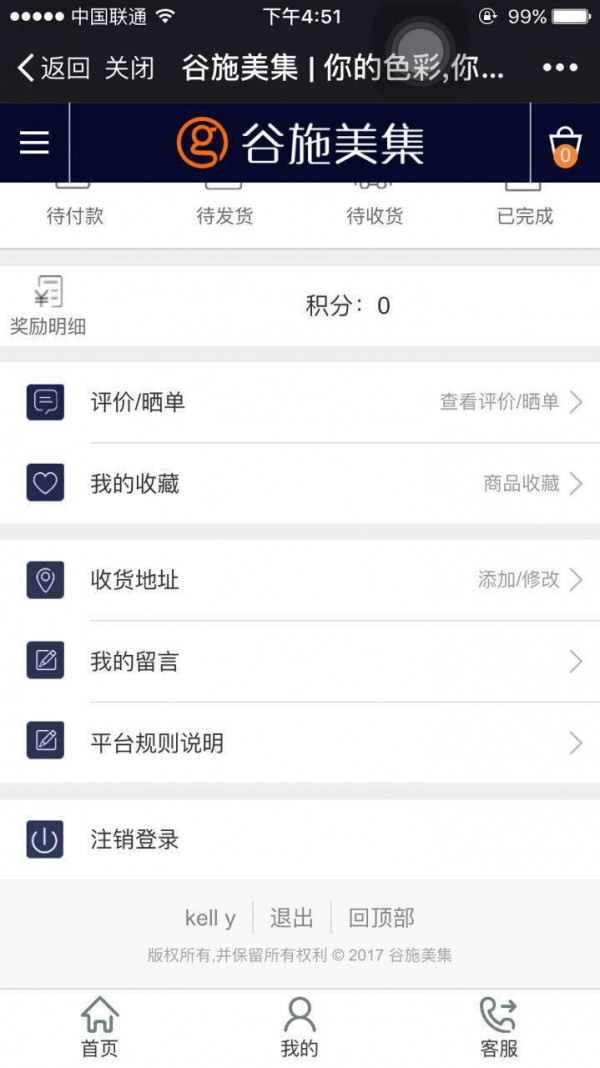This screenshot has height=1068, width=600.
Task: View 已完成 orders
Action: 525,205
